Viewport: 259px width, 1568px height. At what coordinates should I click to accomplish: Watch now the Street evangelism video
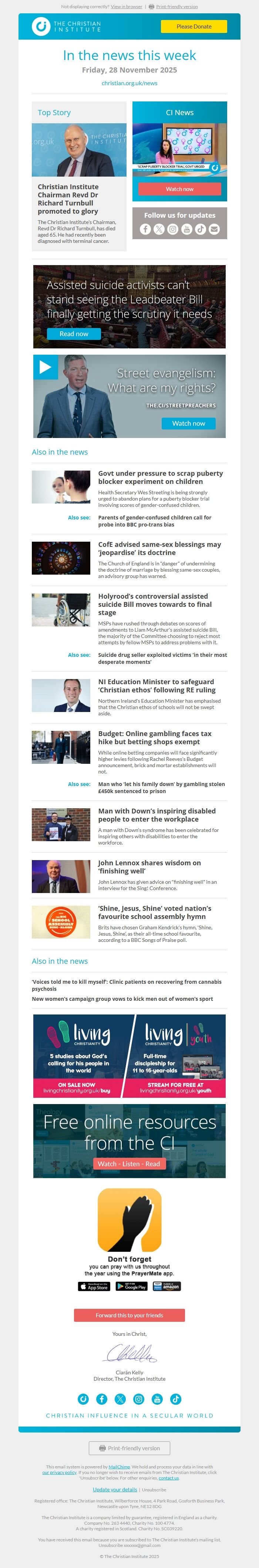point(188,423)
